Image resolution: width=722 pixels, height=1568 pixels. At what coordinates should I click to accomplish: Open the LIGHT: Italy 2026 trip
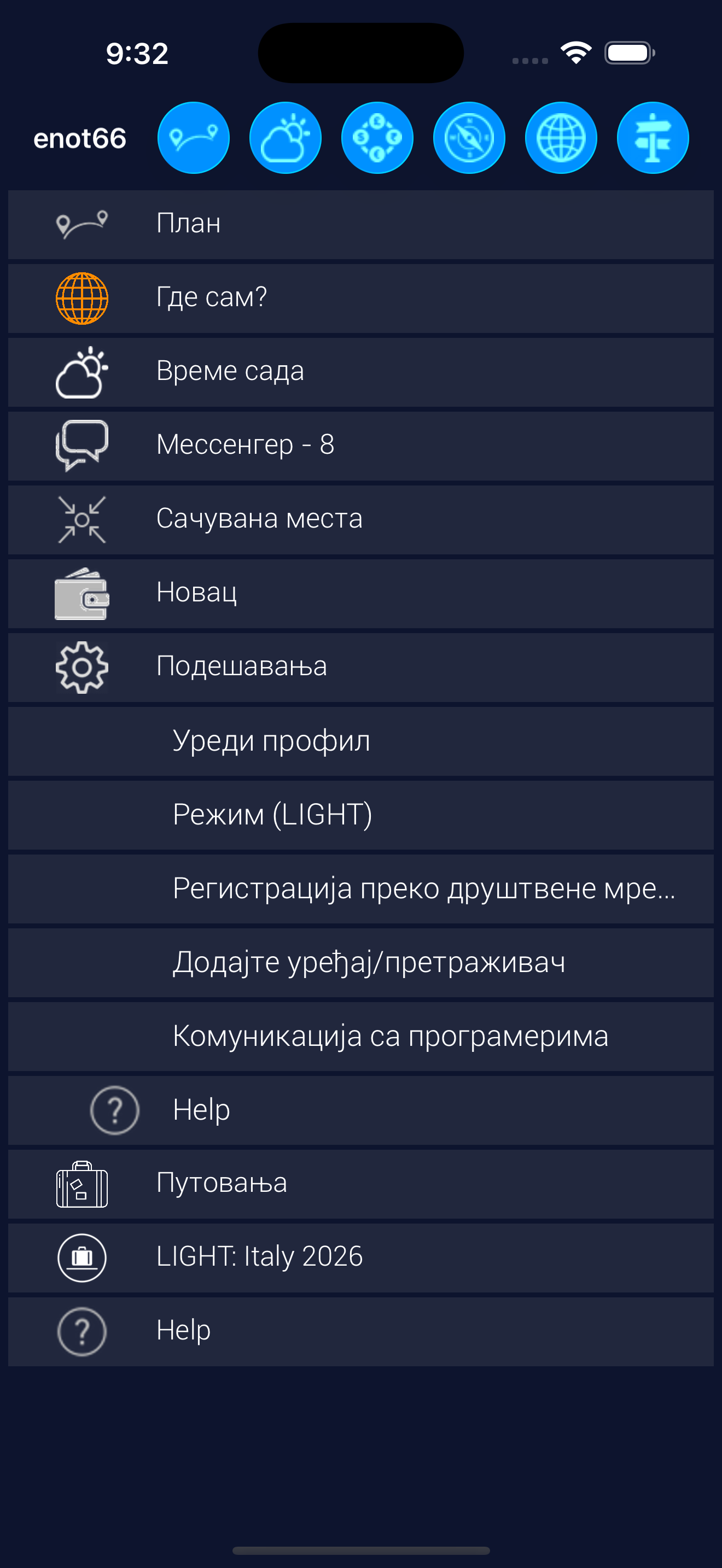(360, 1257)
